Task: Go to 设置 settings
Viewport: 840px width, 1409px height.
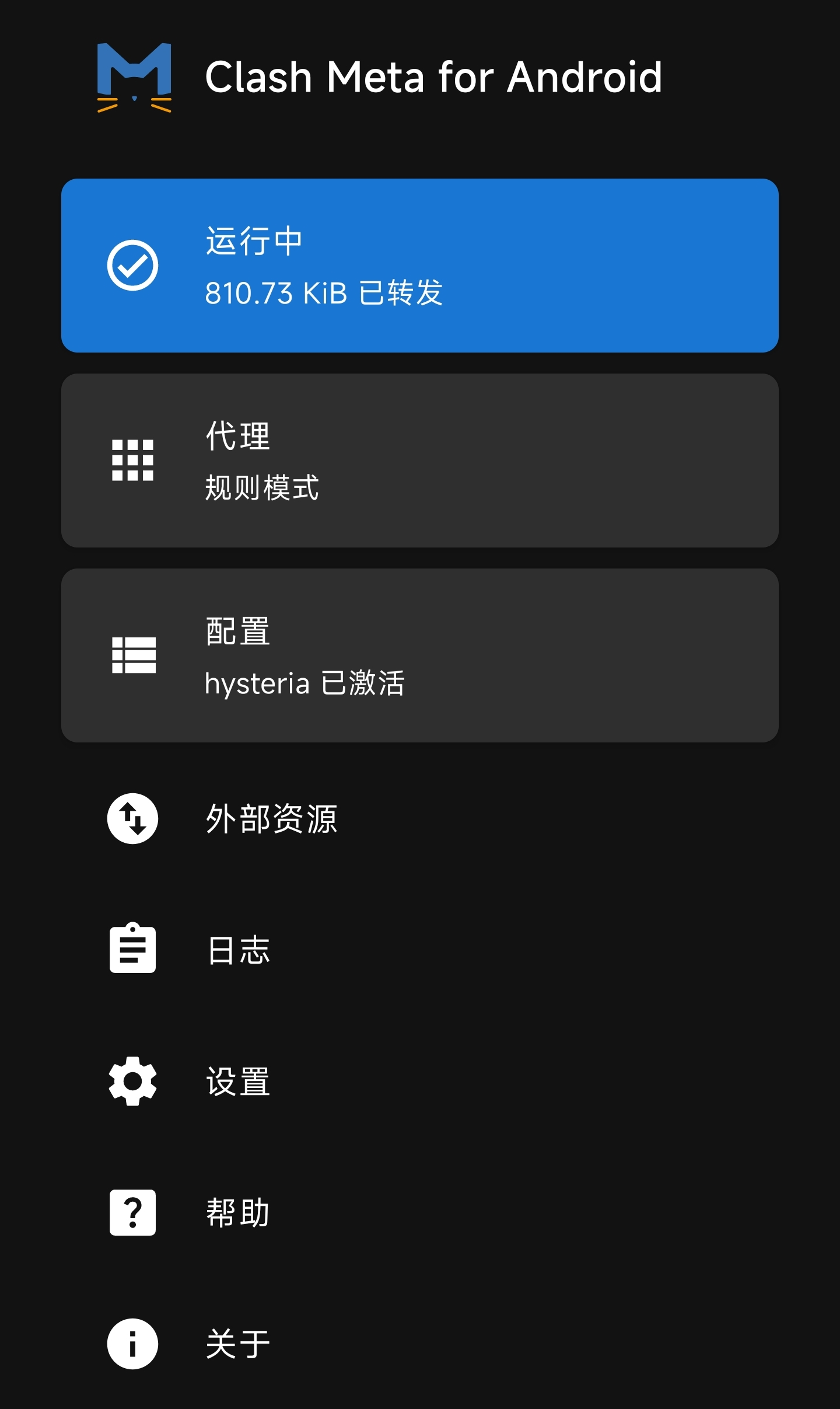Action: [x=238, y=1081]
